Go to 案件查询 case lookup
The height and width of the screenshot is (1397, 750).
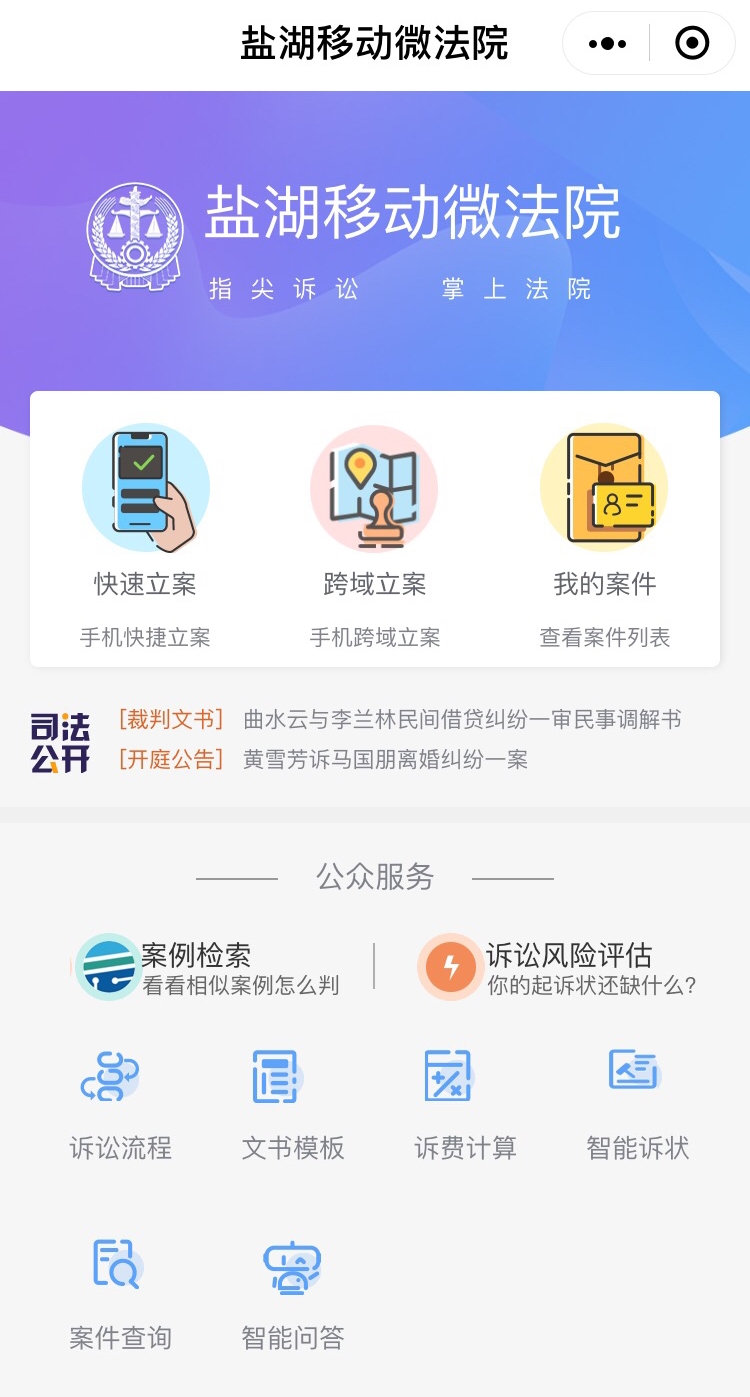120,1293
